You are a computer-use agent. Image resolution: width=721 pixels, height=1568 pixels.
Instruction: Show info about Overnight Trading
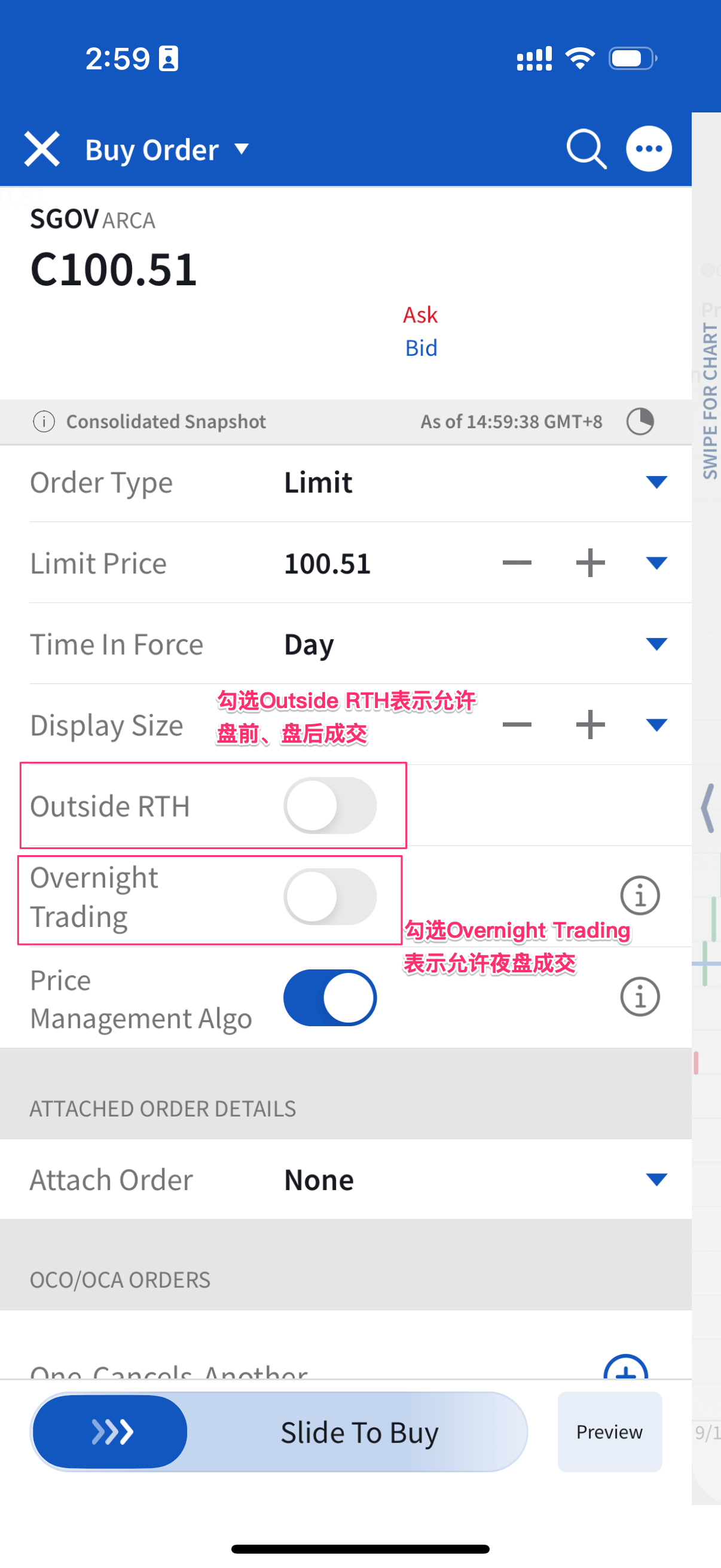(640, 895)
